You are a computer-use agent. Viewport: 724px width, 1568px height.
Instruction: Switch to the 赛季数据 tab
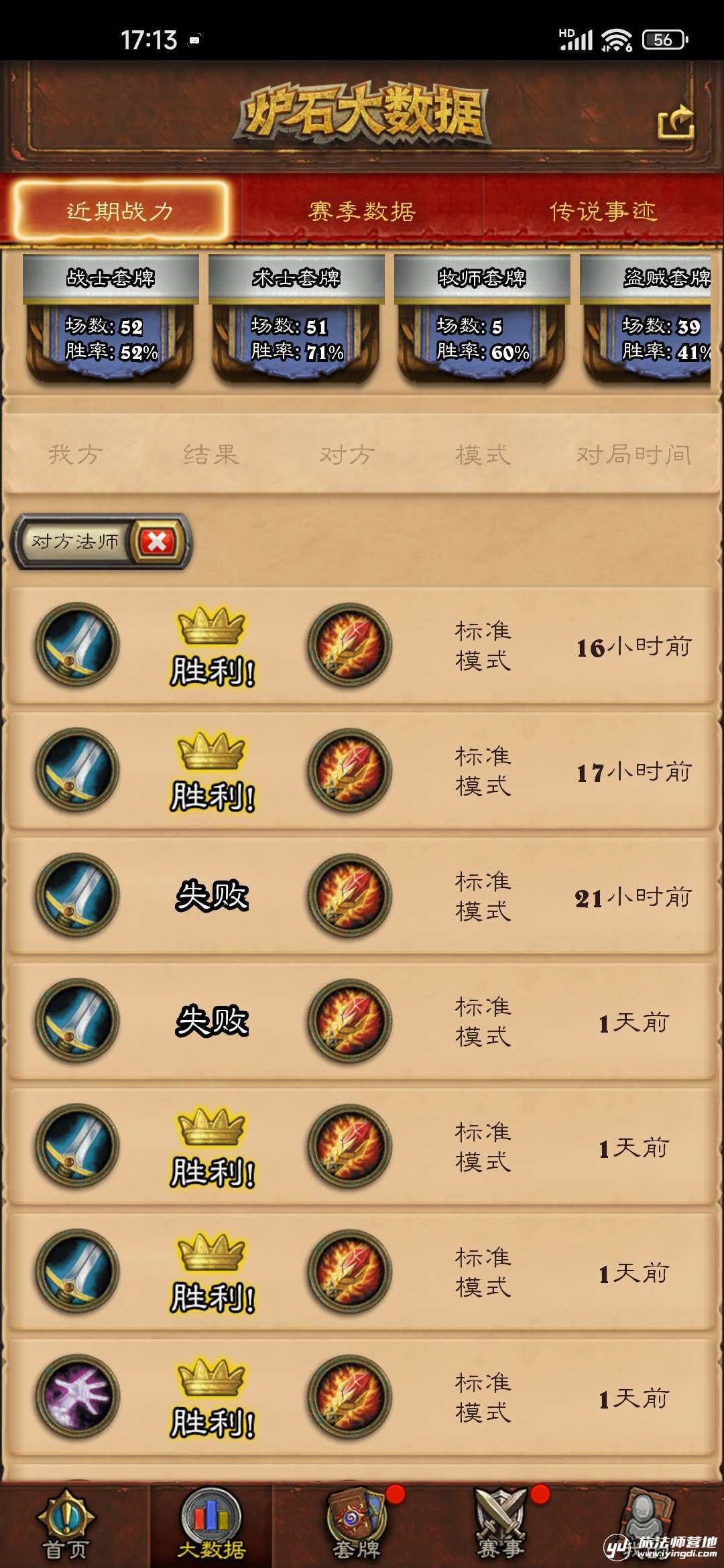tap(362, 211)
